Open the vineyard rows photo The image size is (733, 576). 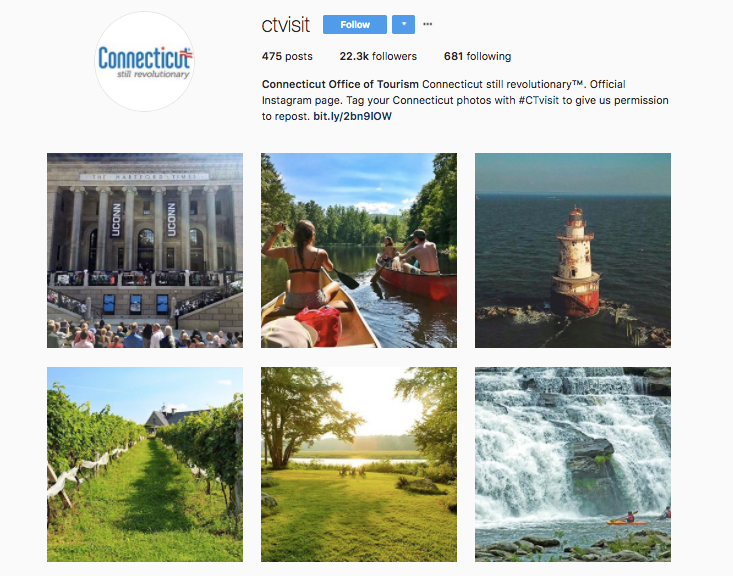pyautogui.click(x=145, y=464)
